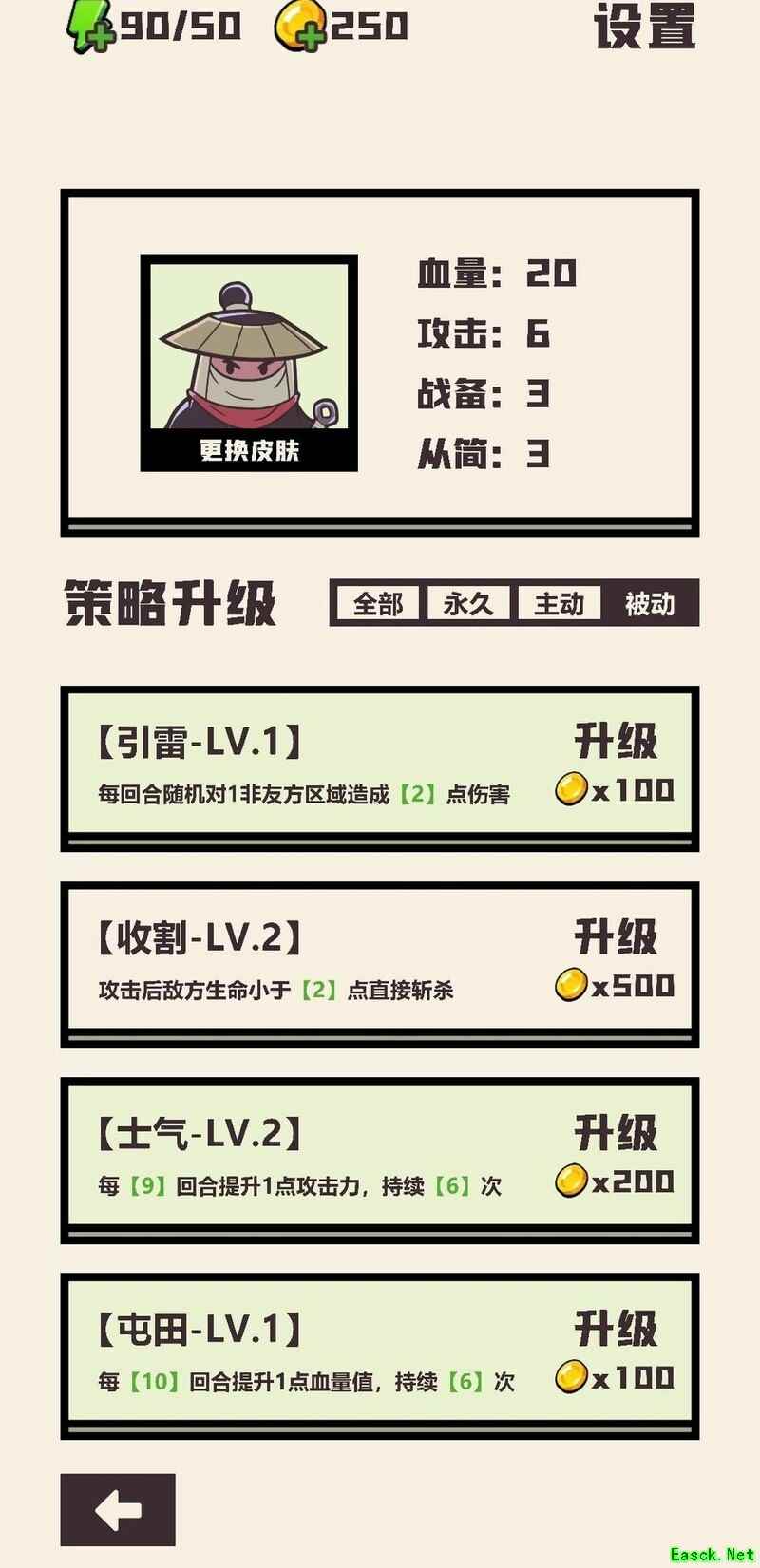Image resolution: width=760 pixels, height=1568 pixels.
Task: Select the 被动 filter tab
Action: coord(650,604)
